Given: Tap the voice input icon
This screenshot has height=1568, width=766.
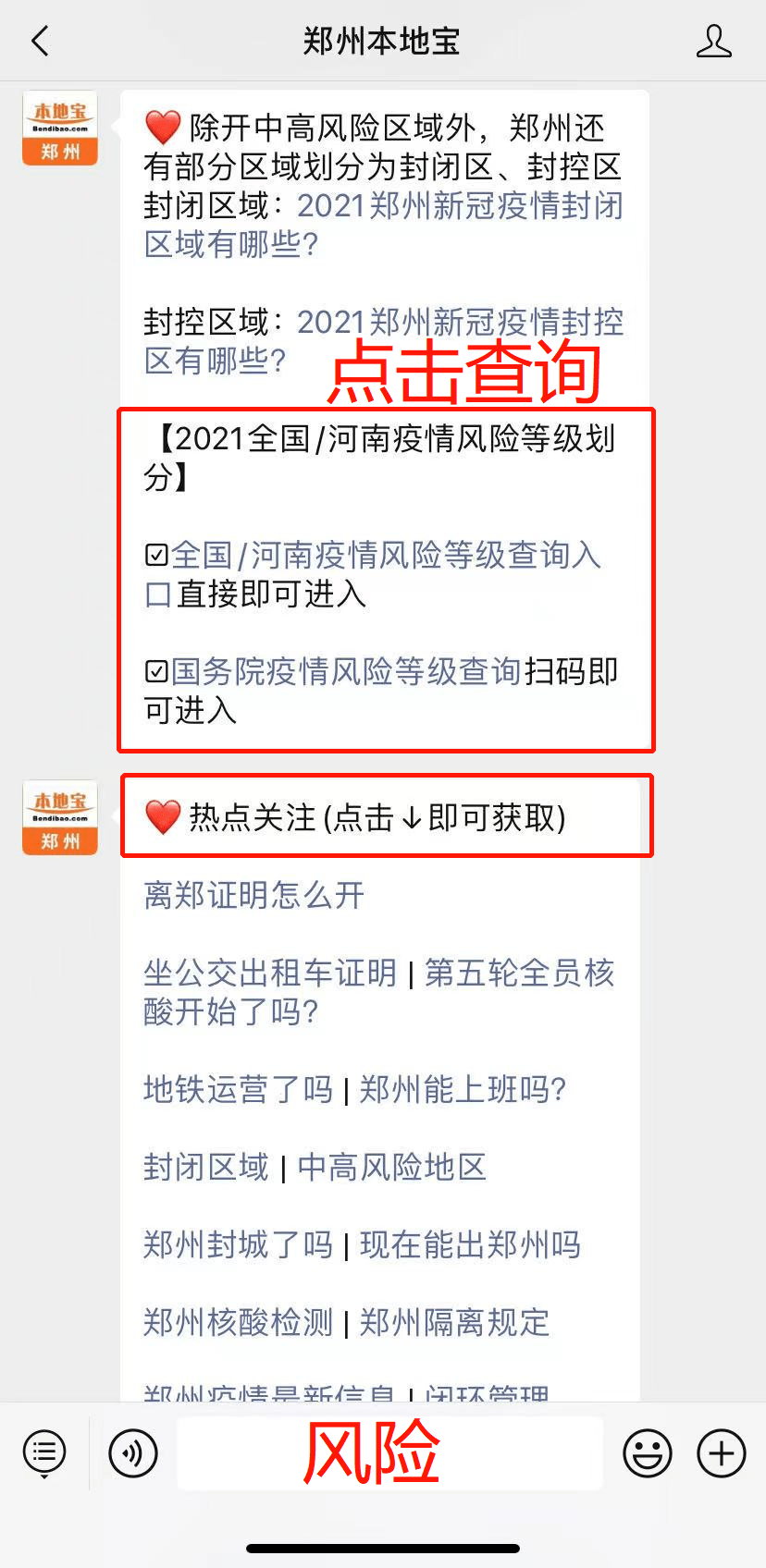Looking at the screenshot, I should (x=133, y=1453).
